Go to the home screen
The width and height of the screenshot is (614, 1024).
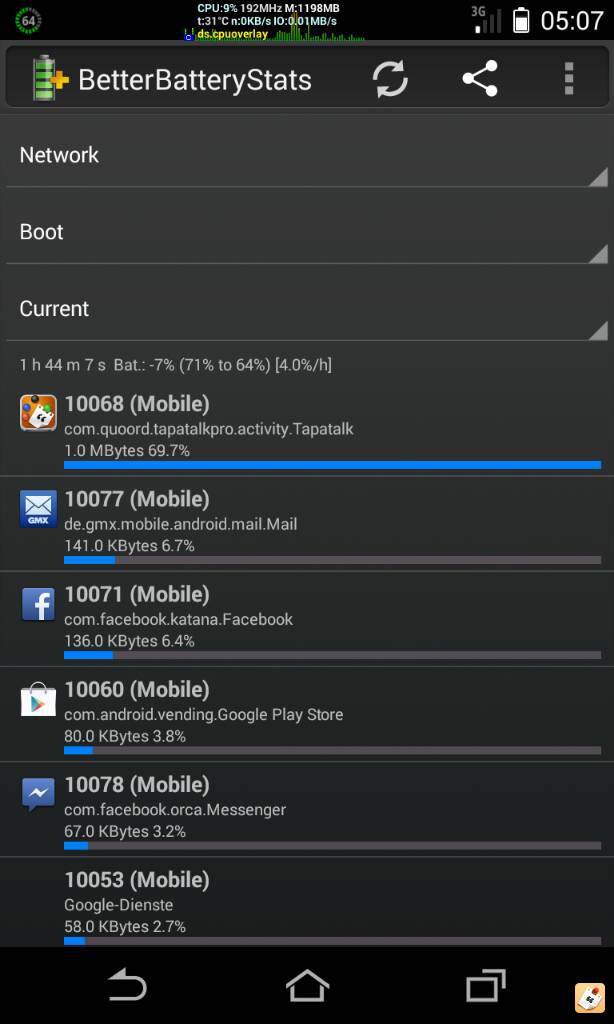click(307, 986)
